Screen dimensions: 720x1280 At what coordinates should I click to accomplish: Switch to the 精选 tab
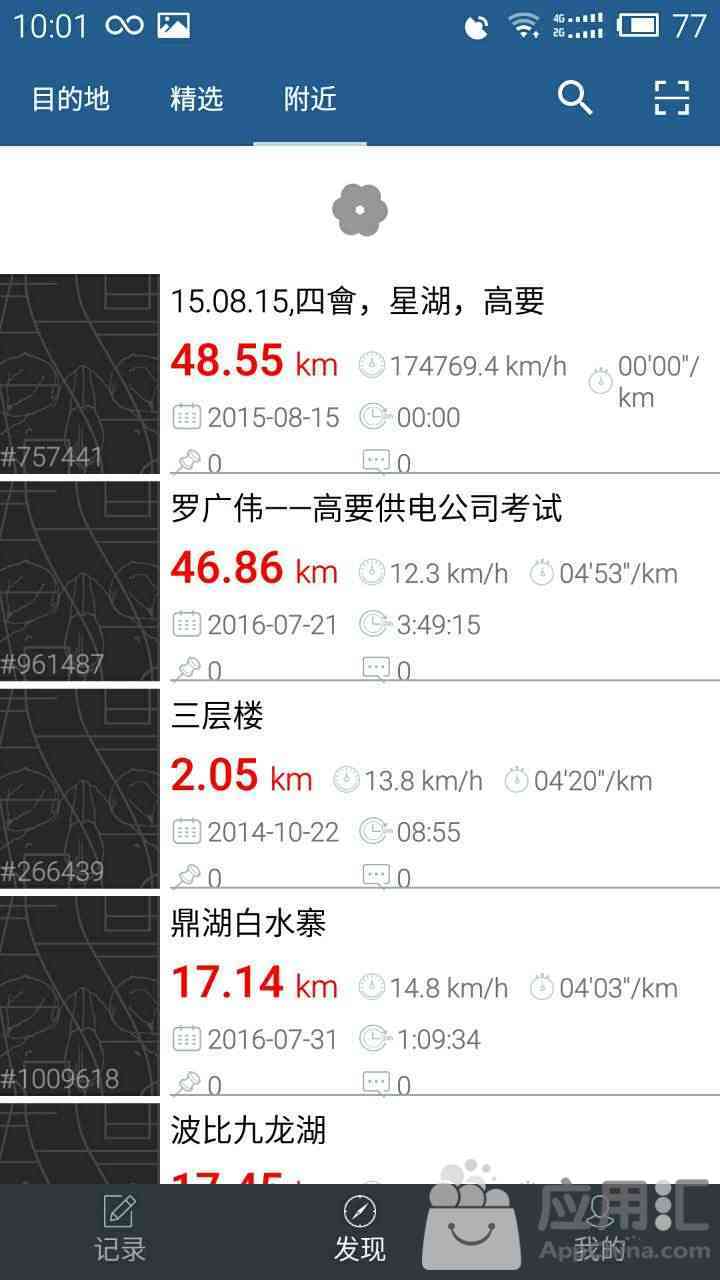[x=196, y=99]
